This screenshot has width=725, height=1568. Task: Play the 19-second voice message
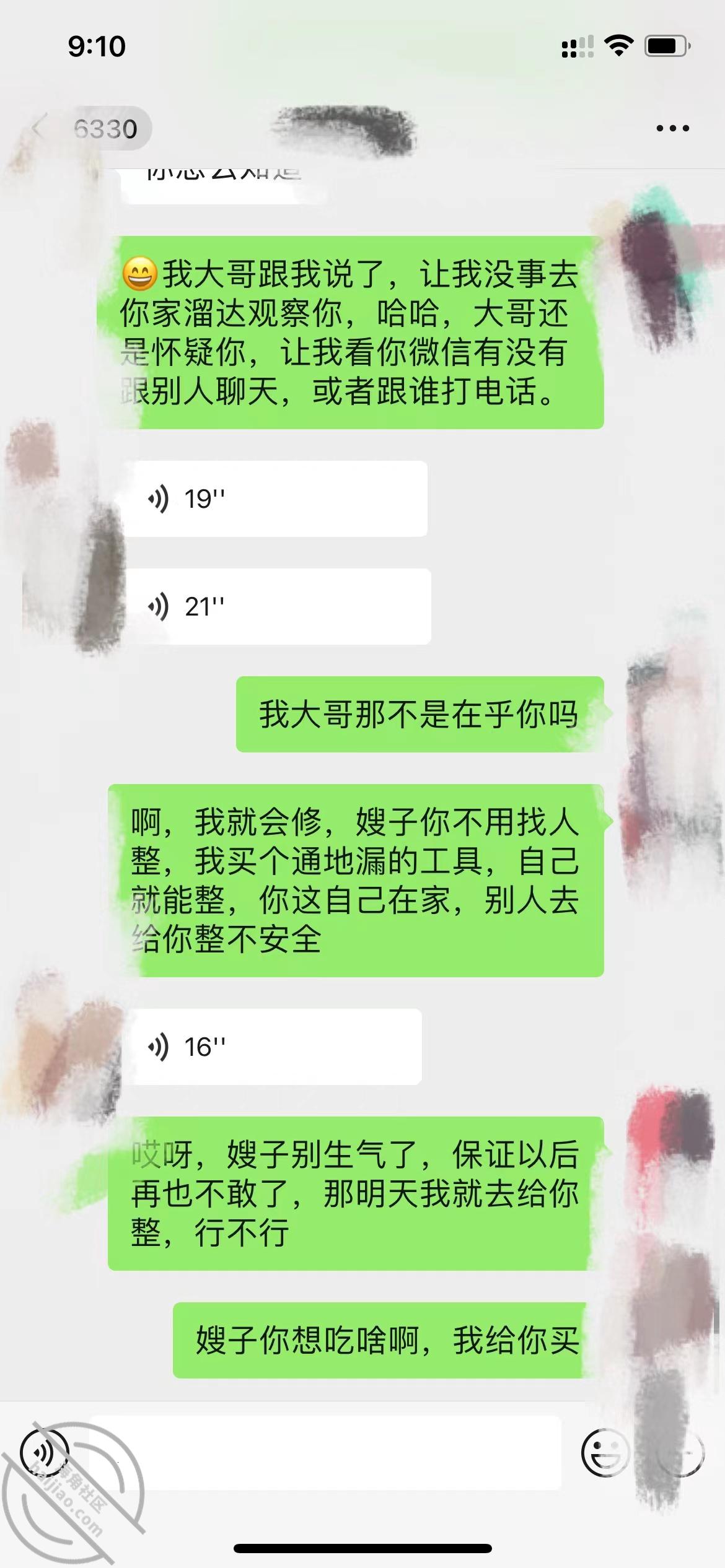[276, 499]
